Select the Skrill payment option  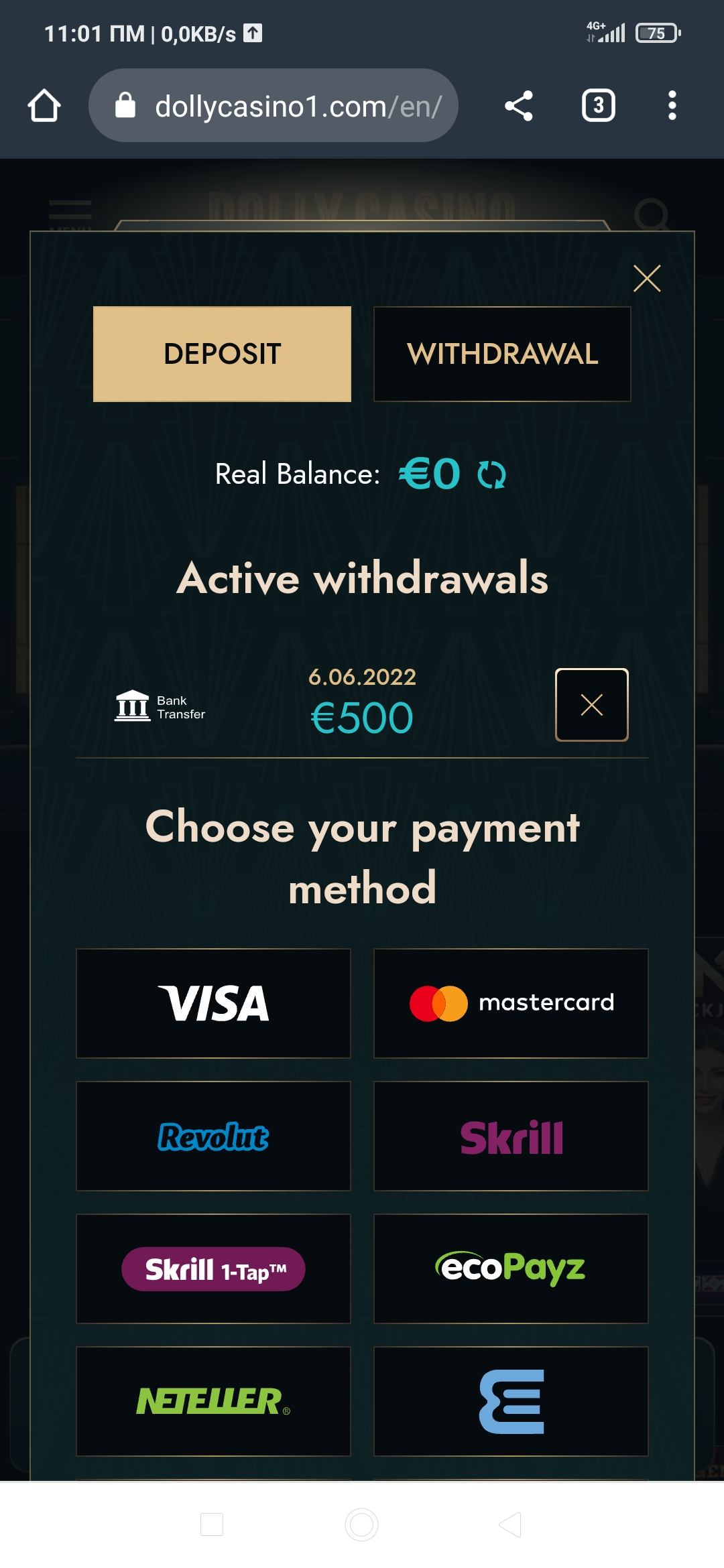tap(511, 1136)
